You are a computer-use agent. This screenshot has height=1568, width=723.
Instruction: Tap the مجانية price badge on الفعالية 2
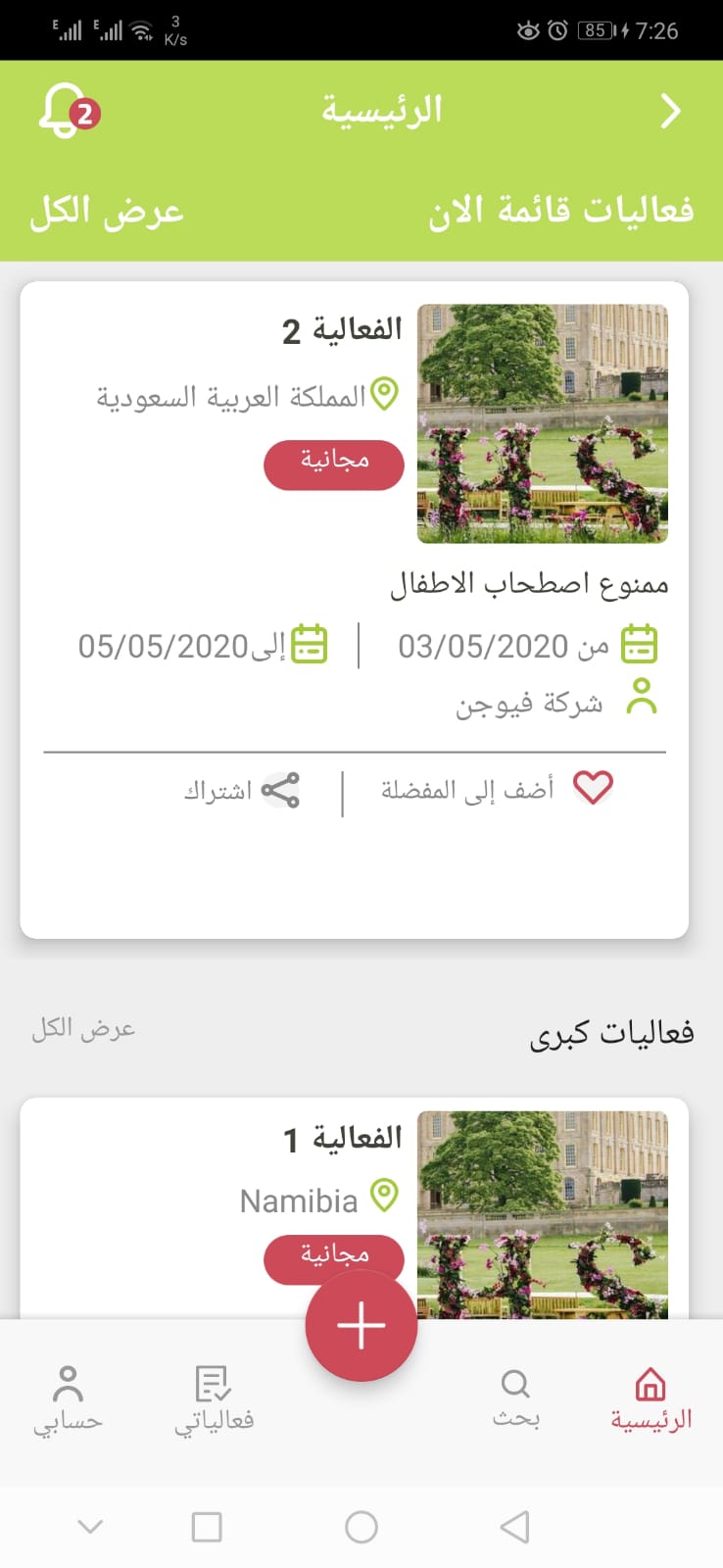pyautogui.click(x=333, y=464)
